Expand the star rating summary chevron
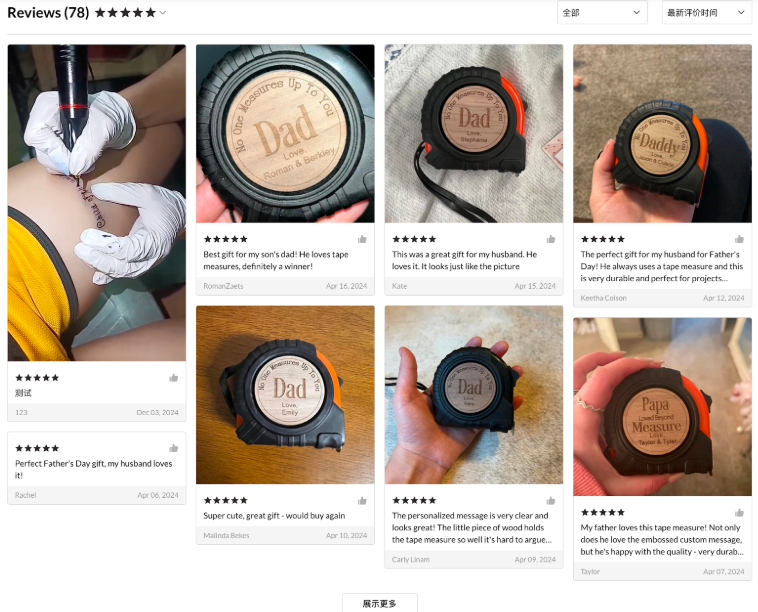Screen dimensions: 758x612 tap(163, 13)
